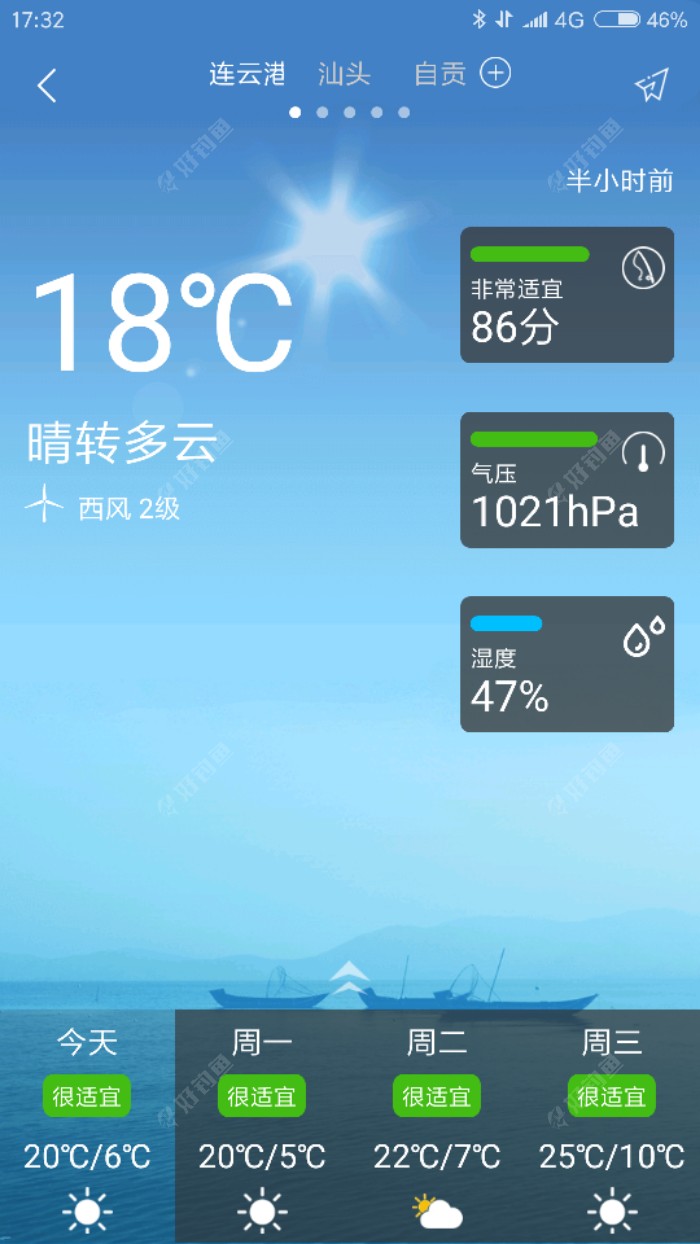Select 今天 forecast column
The width and height of the screenshot is (700, 1244).
point(87,1126)
